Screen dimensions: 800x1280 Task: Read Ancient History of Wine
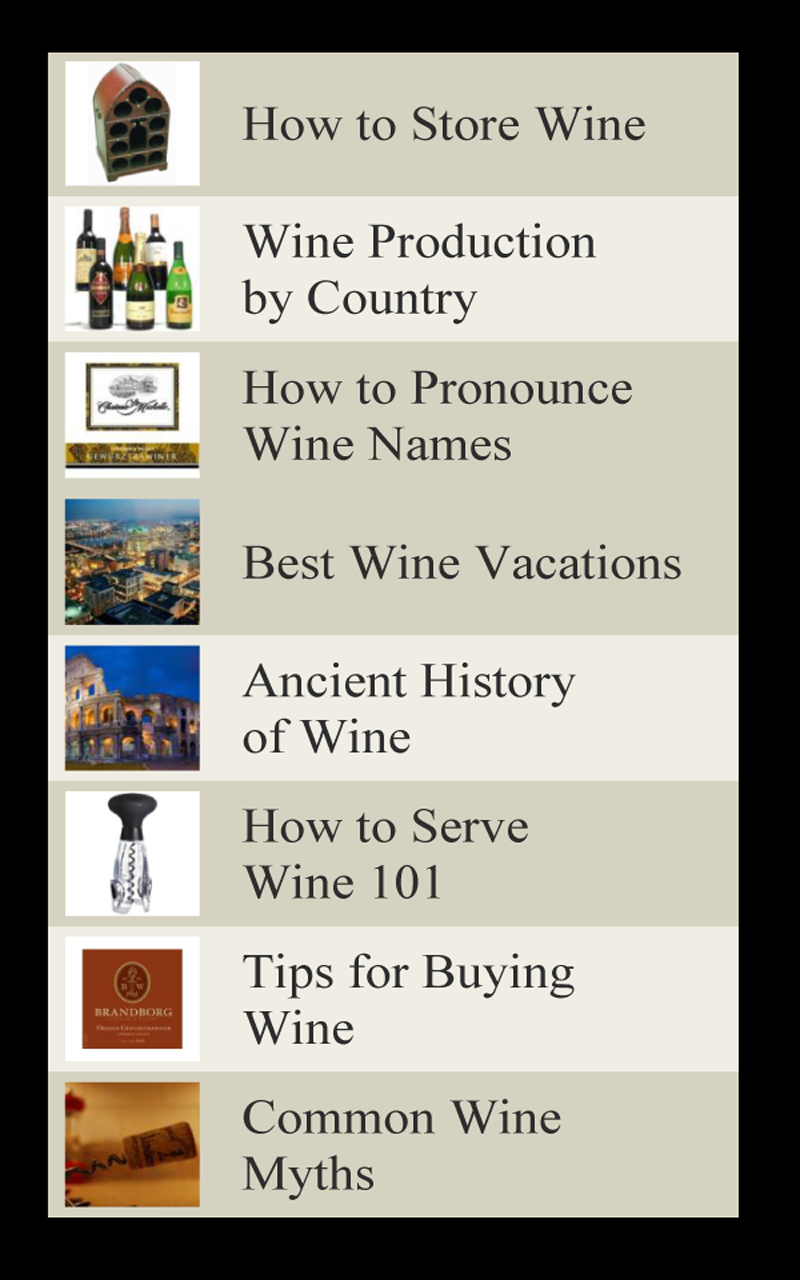[x=408, y=708]
